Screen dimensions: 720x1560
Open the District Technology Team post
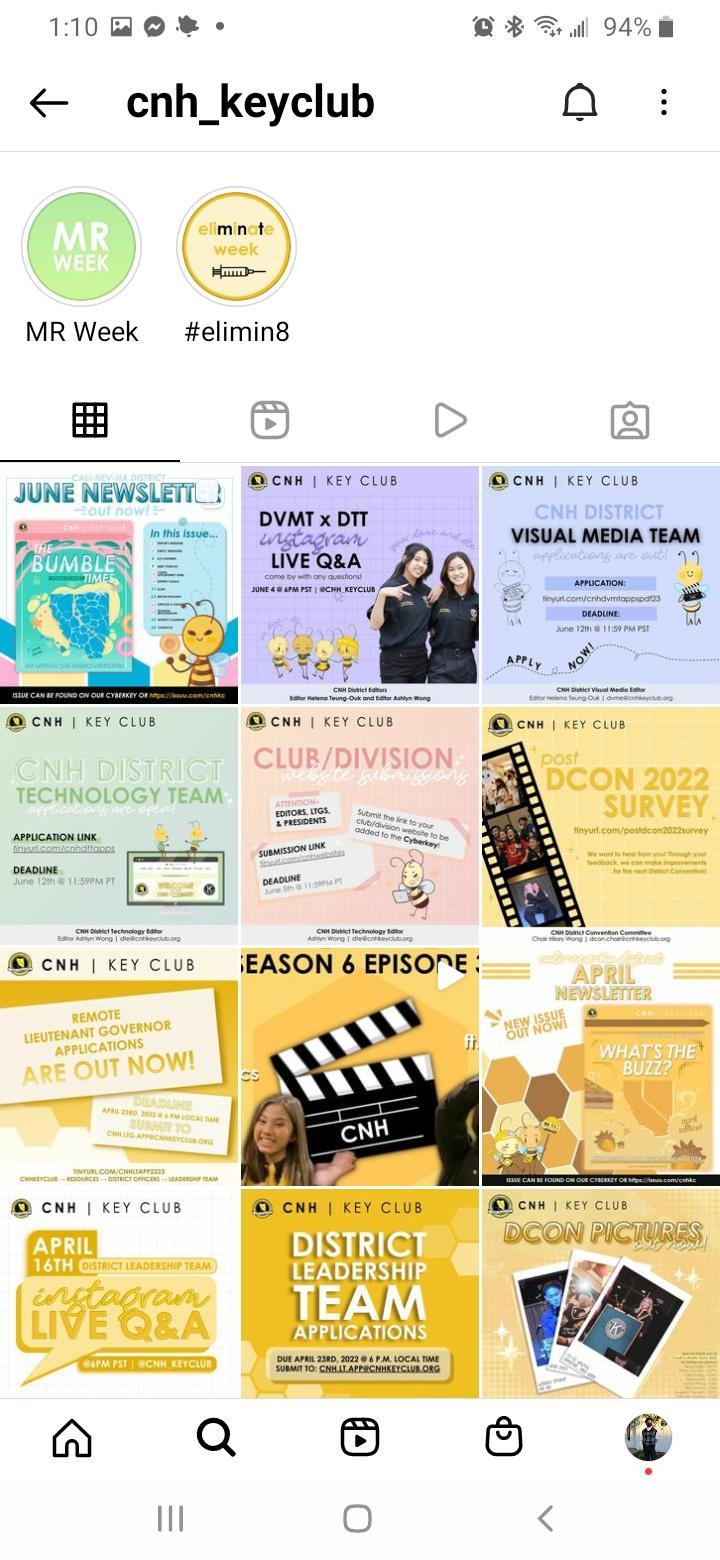[x=119, y=826]
